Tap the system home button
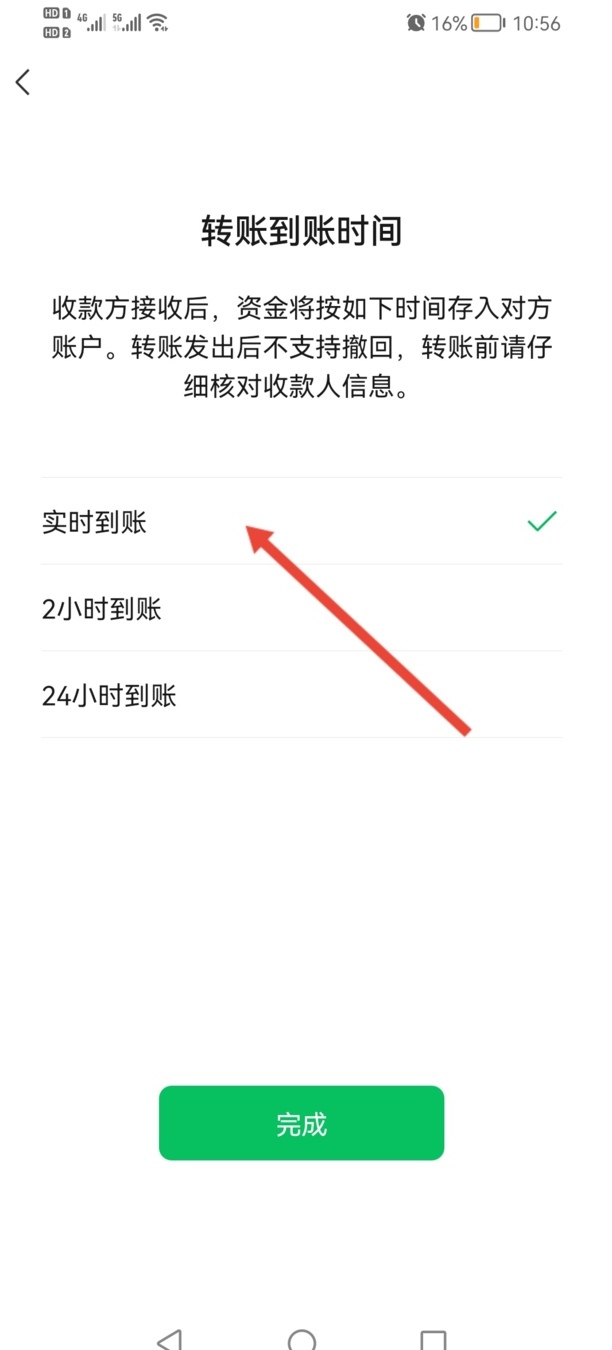This screenshot has height=1350, width=612. [301, 1339]
